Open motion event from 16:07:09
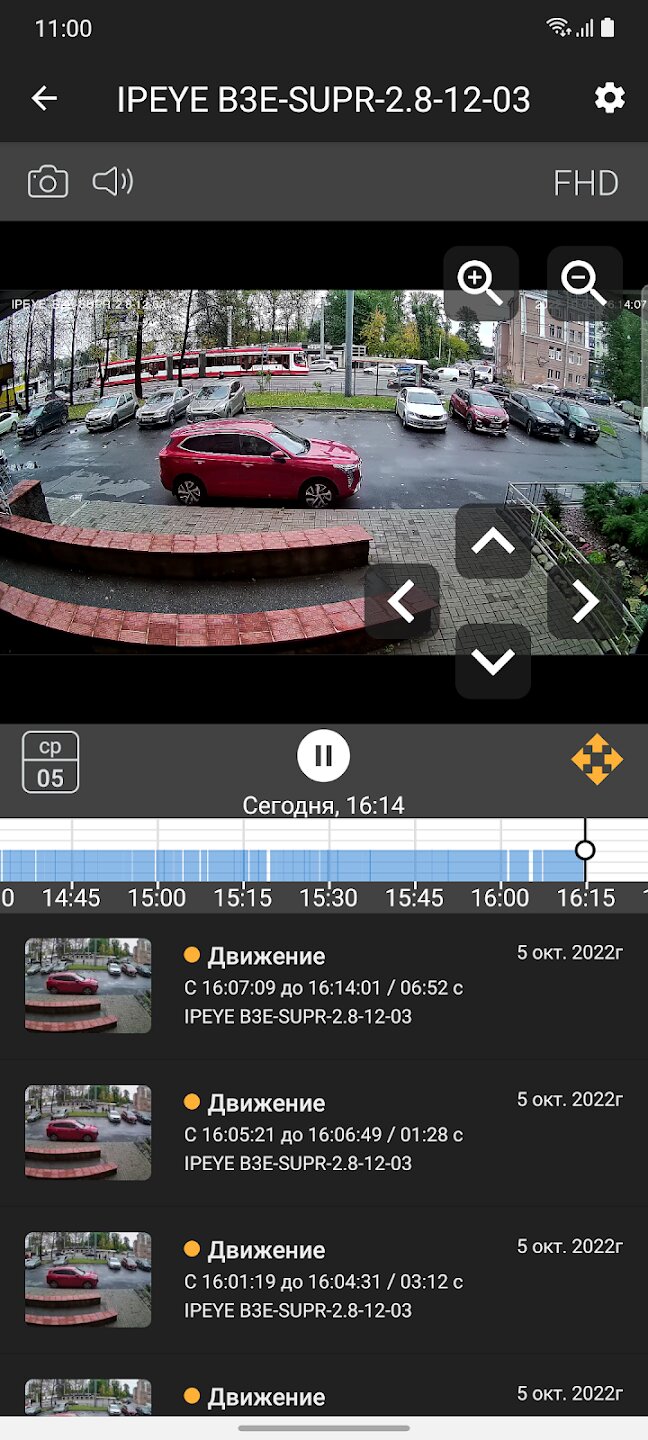Viewport: 648px width, 1440px height. click(324, 986)
